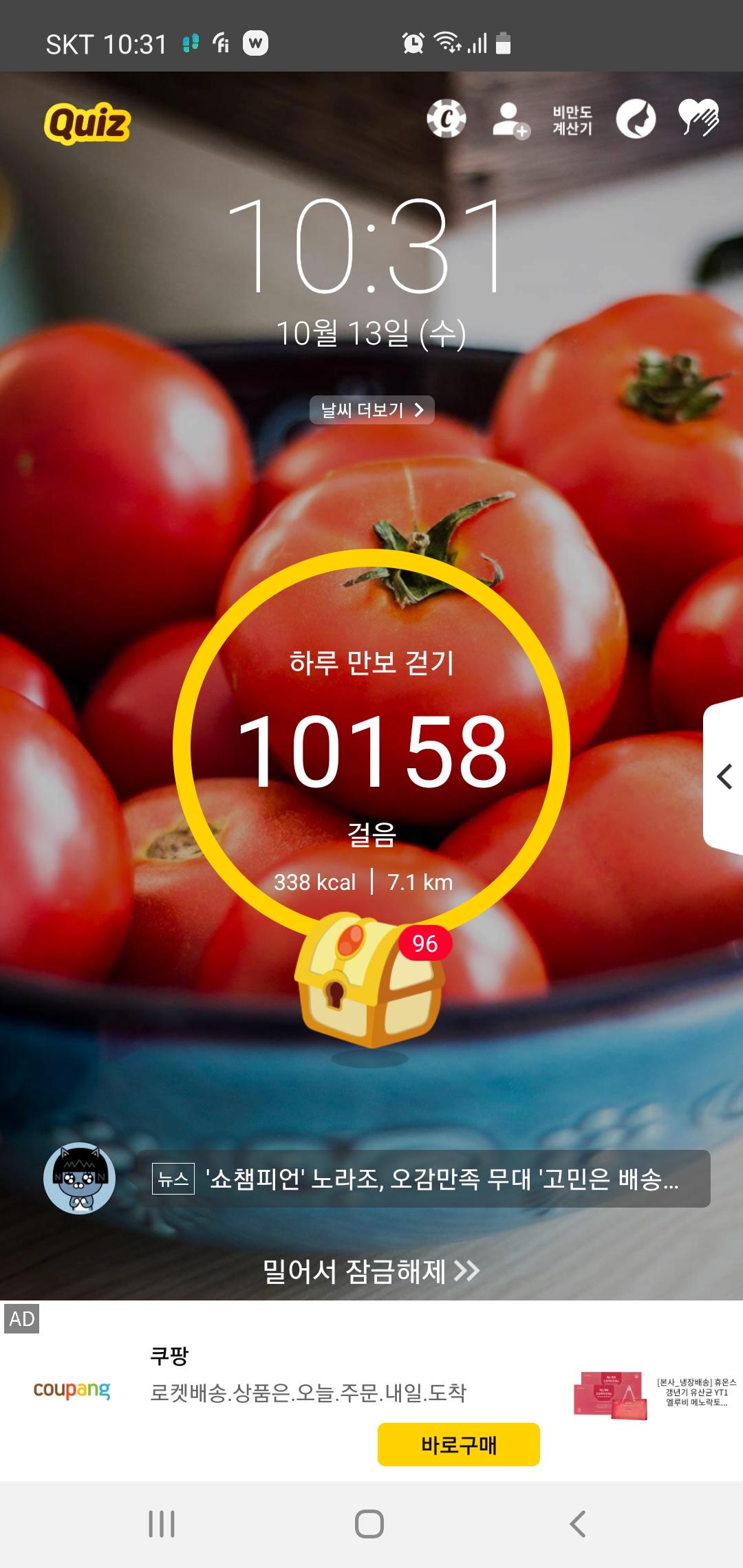Expand the side panel arrow handle
743x1568 pixels.
(724, 777)
